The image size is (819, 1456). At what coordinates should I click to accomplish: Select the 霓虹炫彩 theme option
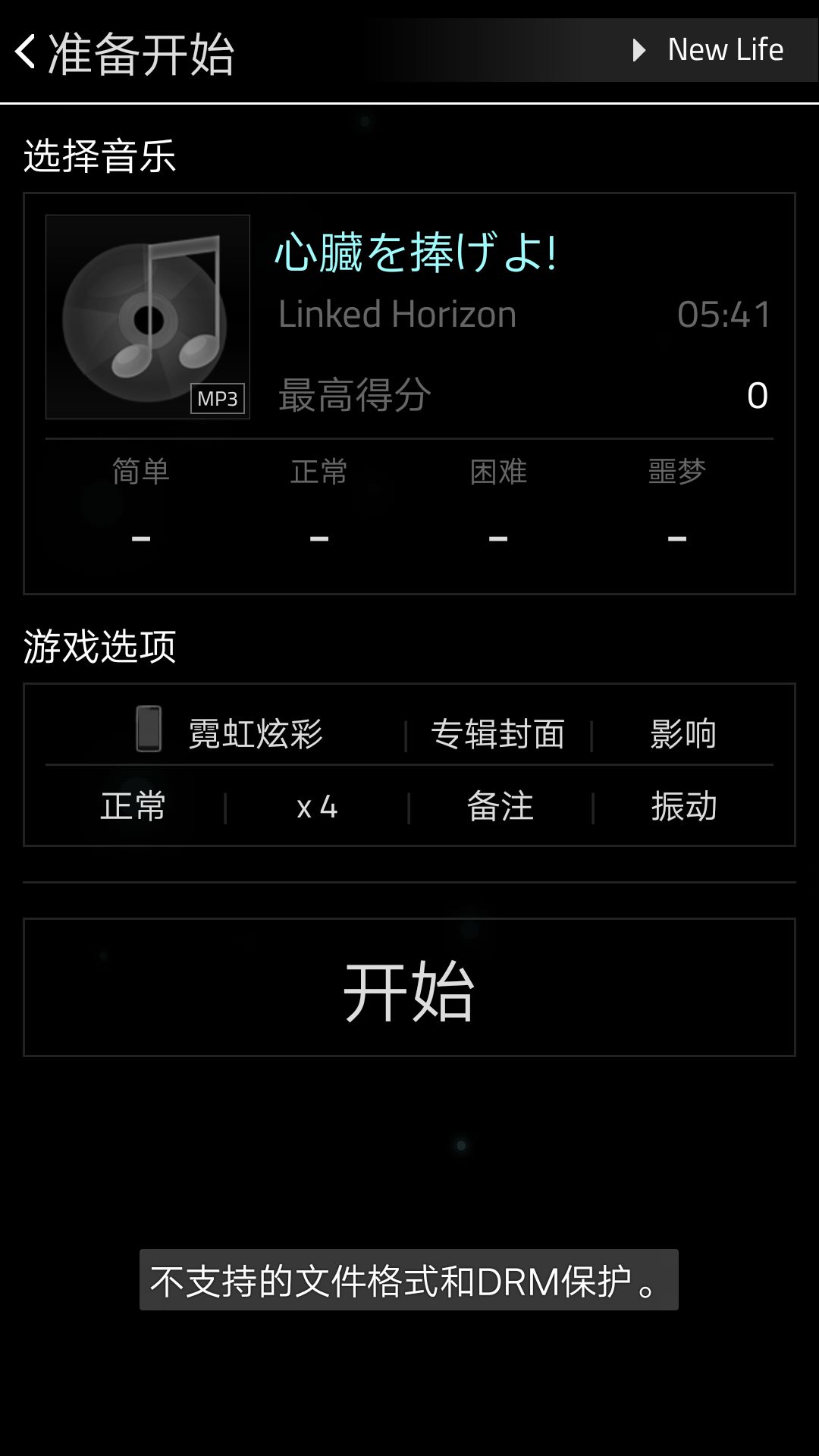point(256,733)
